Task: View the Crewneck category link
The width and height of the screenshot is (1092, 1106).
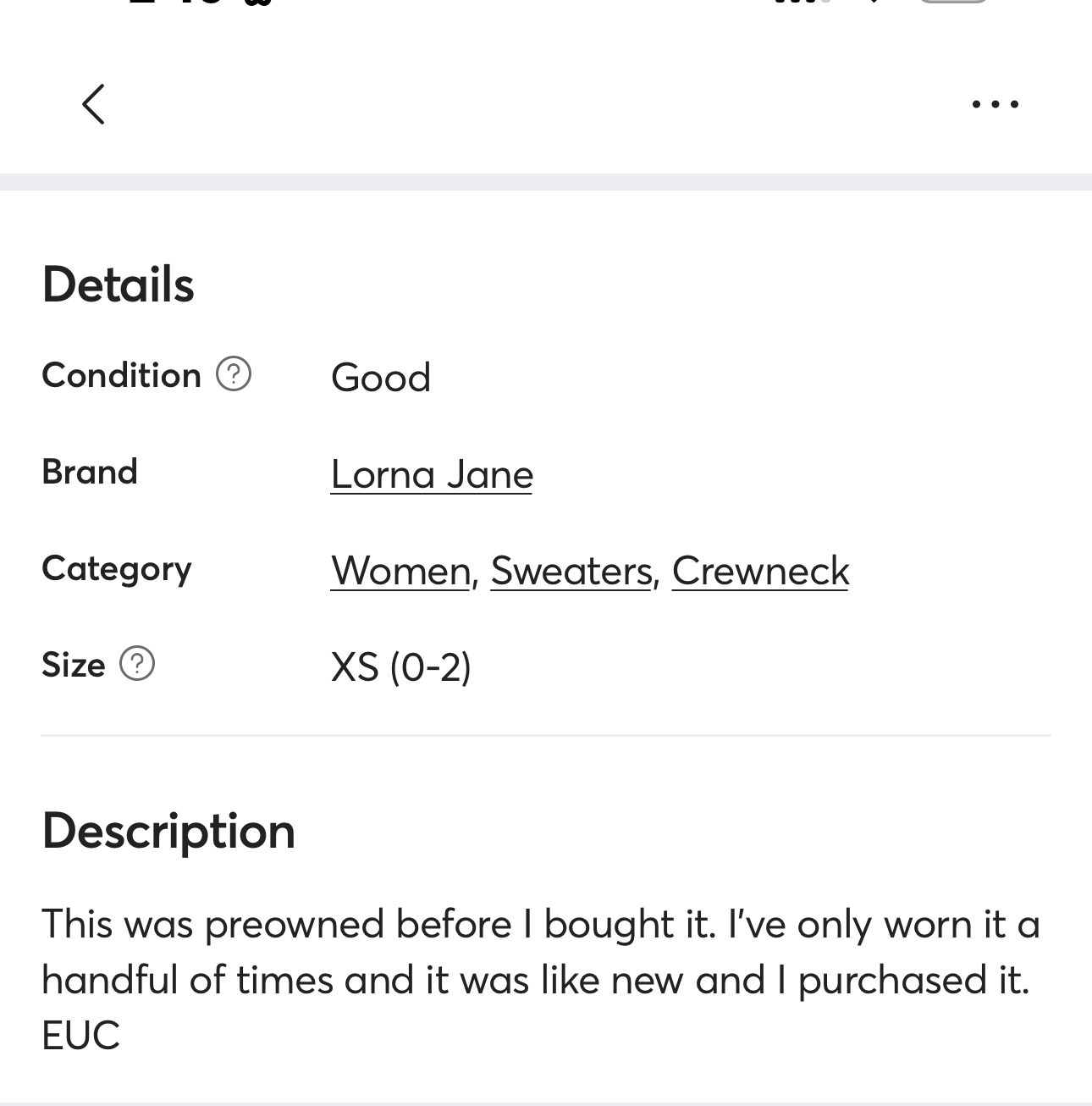Action: [760, 571]
